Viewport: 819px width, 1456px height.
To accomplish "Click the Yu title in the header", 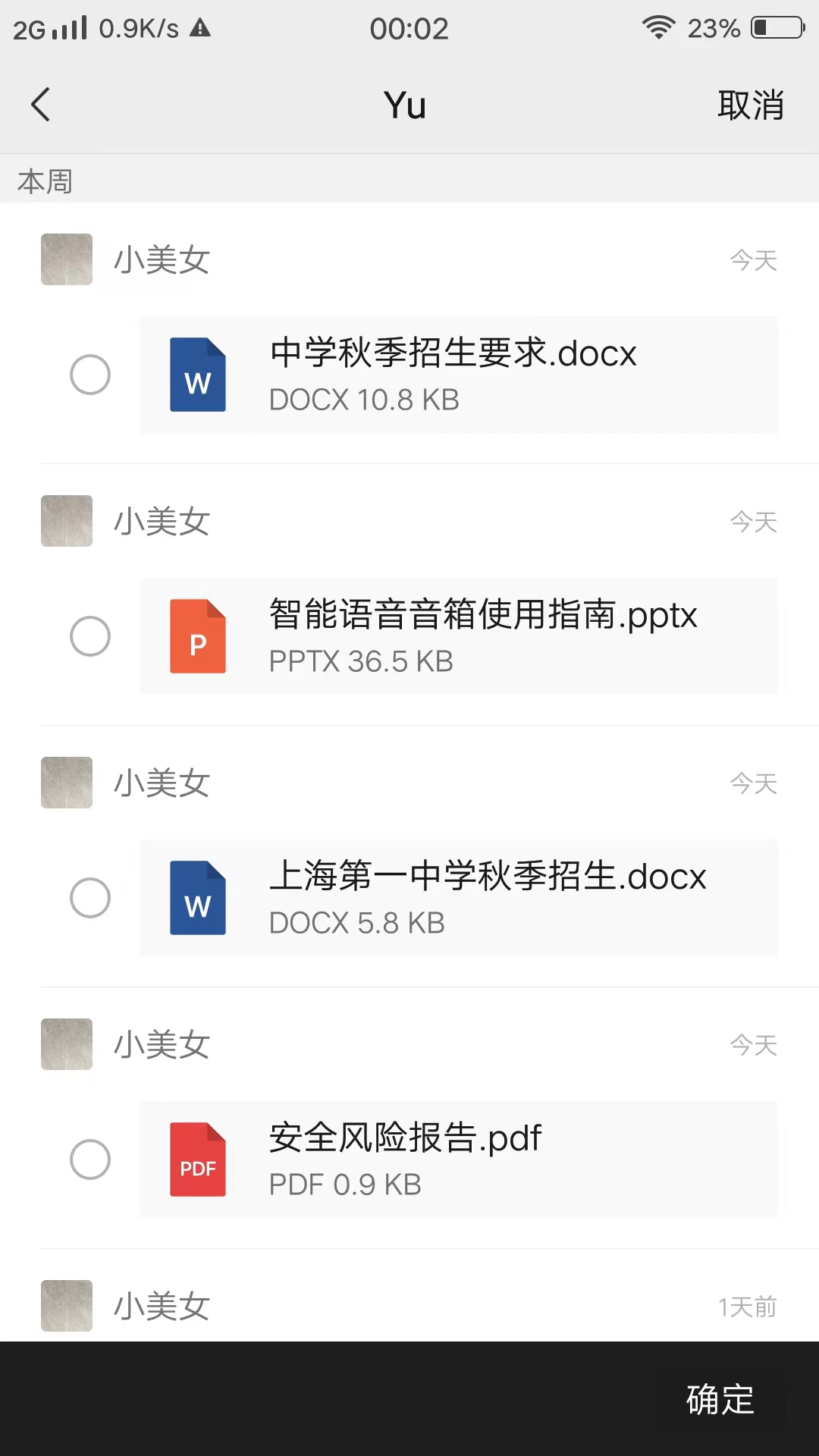I will click(x=406, y=105).
